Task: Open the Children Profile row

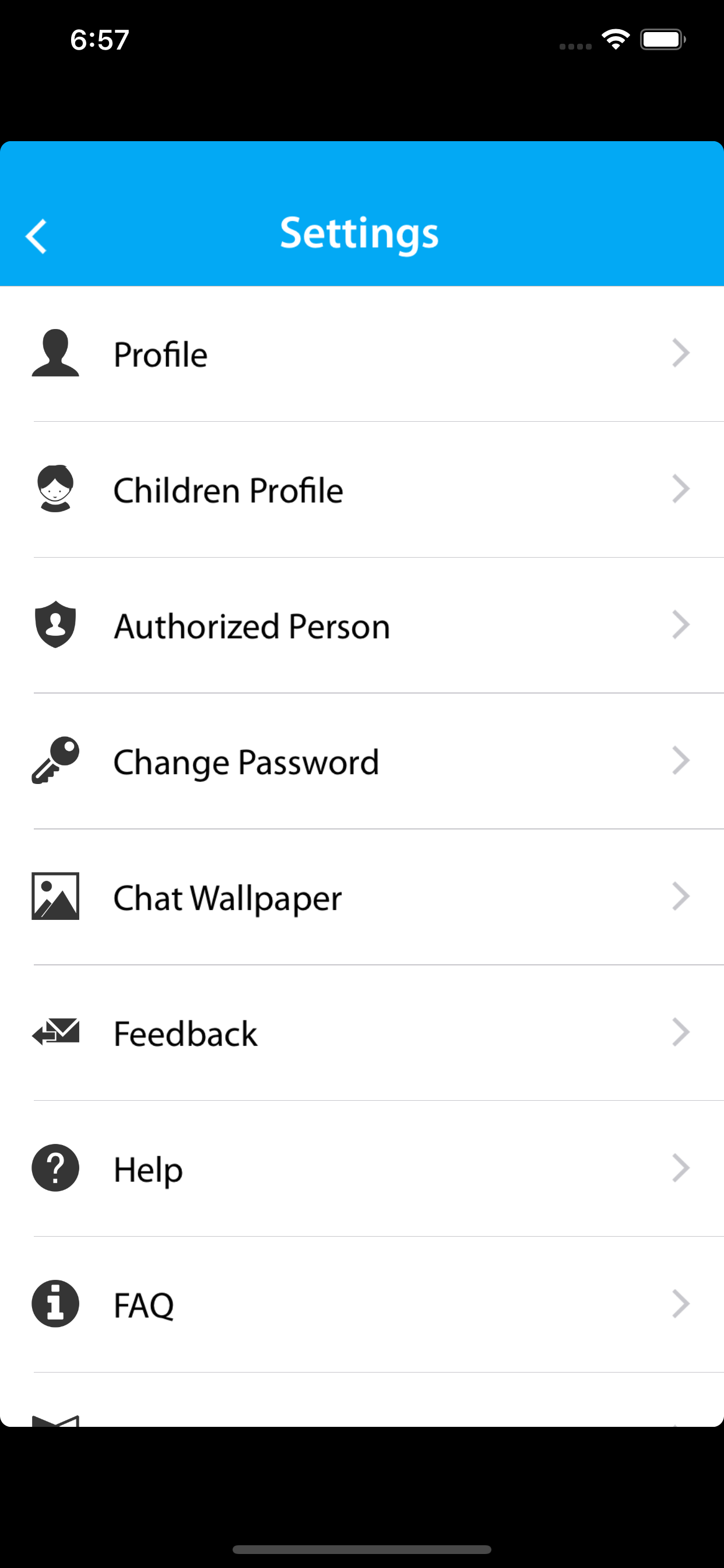Action: pyautogui.click(x=362, y=489)
